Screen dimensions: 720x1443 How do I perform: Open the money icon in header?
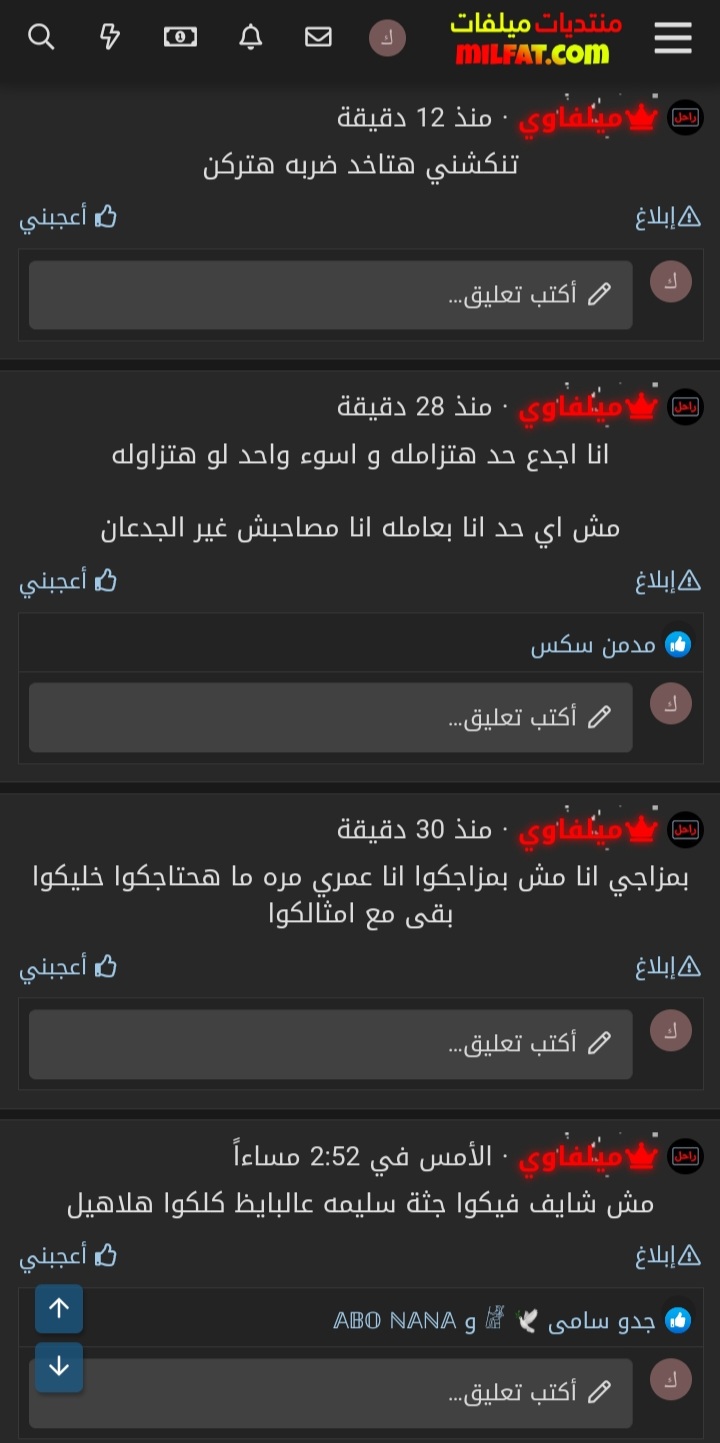180,38
